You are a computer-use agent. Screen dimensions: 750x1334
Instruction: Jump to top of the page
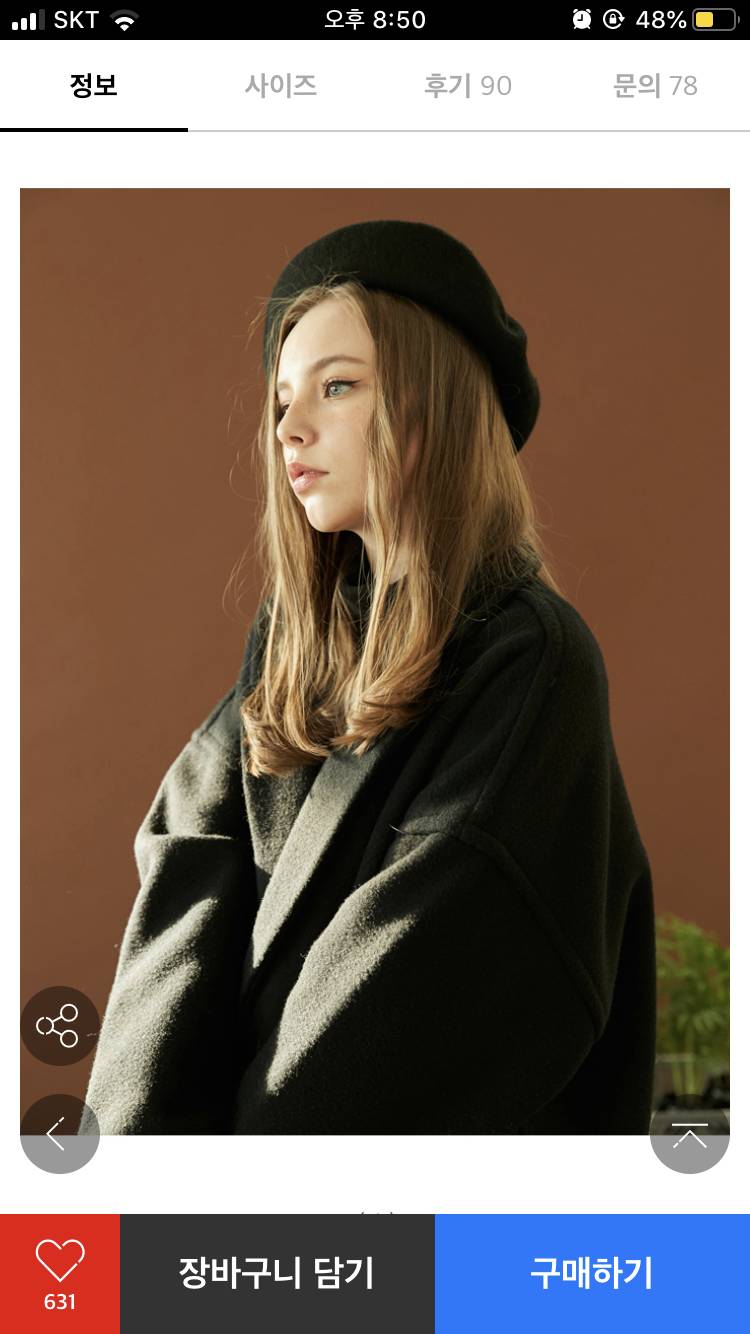pos(689,1135)
